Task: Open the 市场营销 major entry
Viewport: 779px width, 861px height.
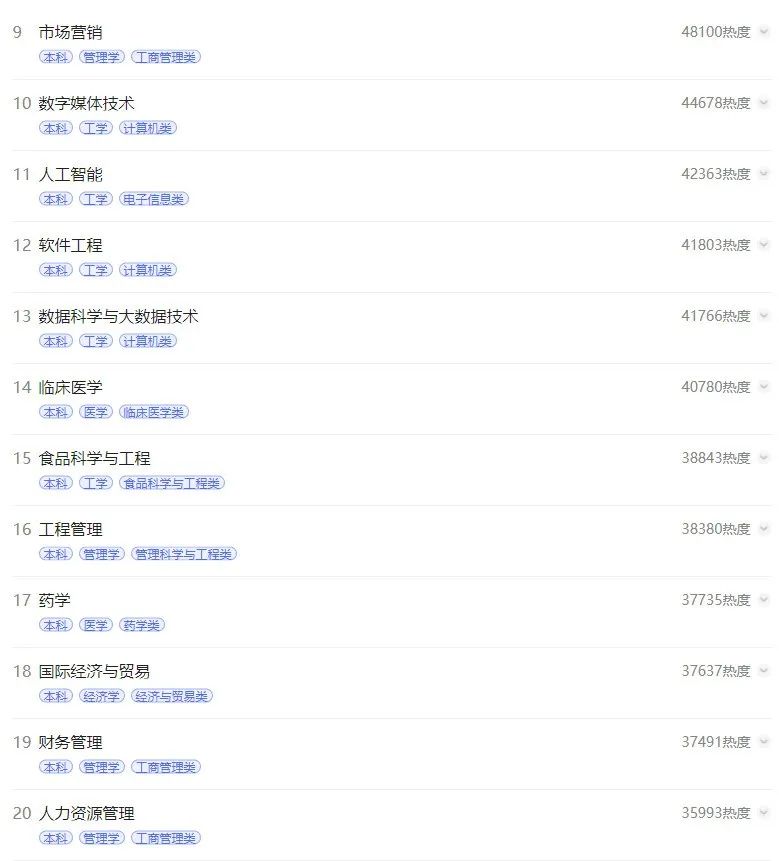Action: coord(70,32)
